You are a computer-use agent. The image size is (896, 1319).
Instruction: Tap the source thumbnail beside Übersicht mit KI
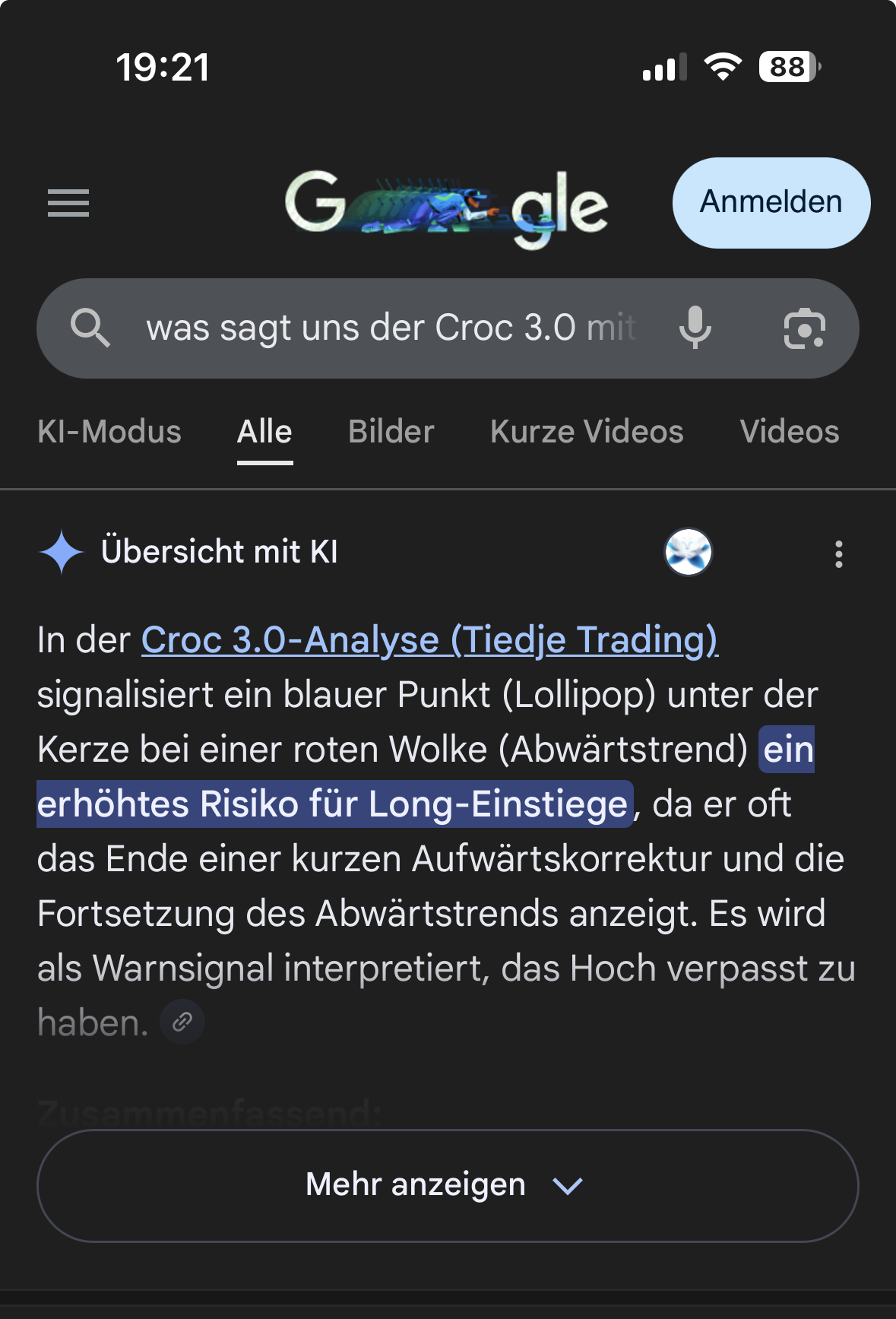[x=688, y=552]
